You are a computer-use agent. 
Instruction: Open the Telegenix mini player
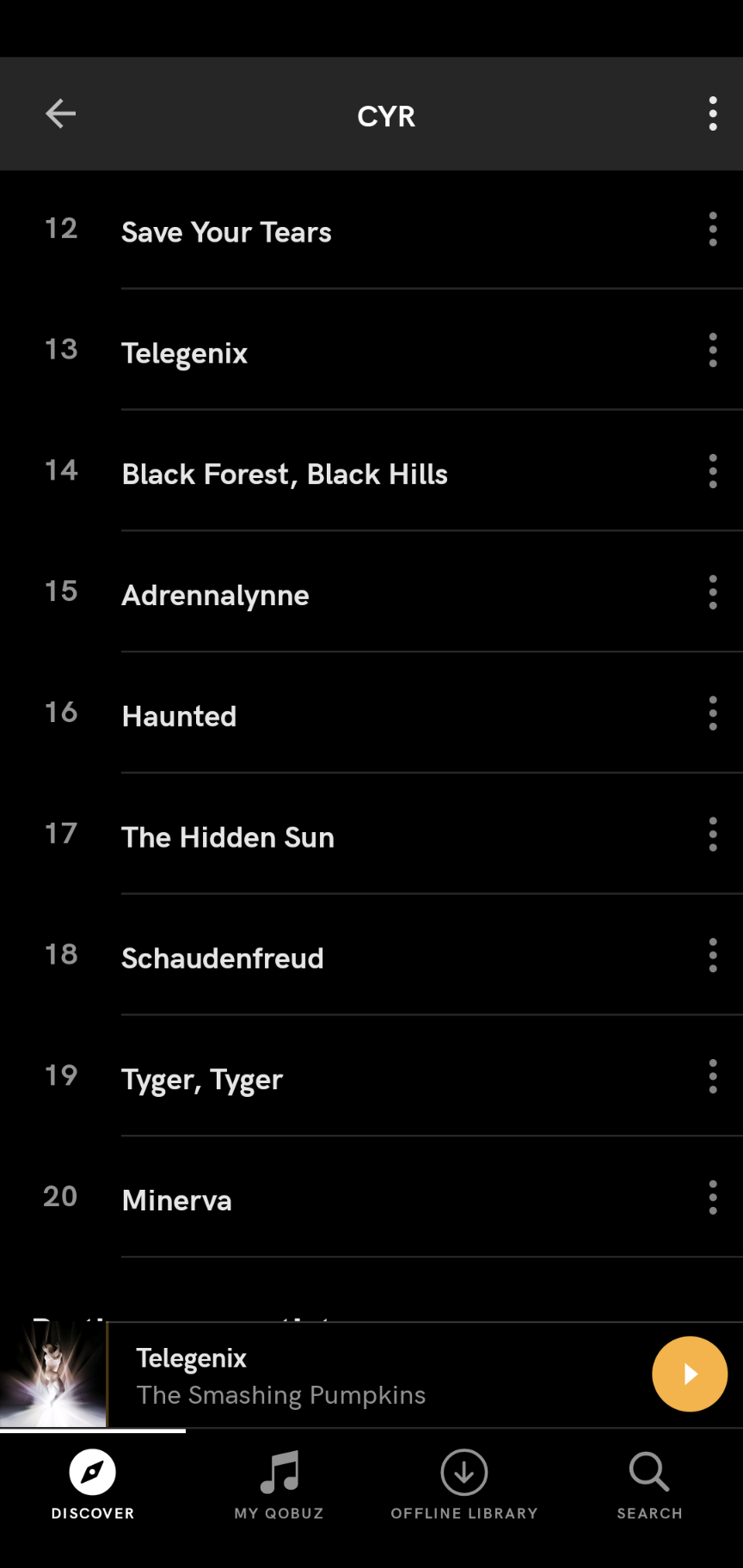pos(371,1375)
